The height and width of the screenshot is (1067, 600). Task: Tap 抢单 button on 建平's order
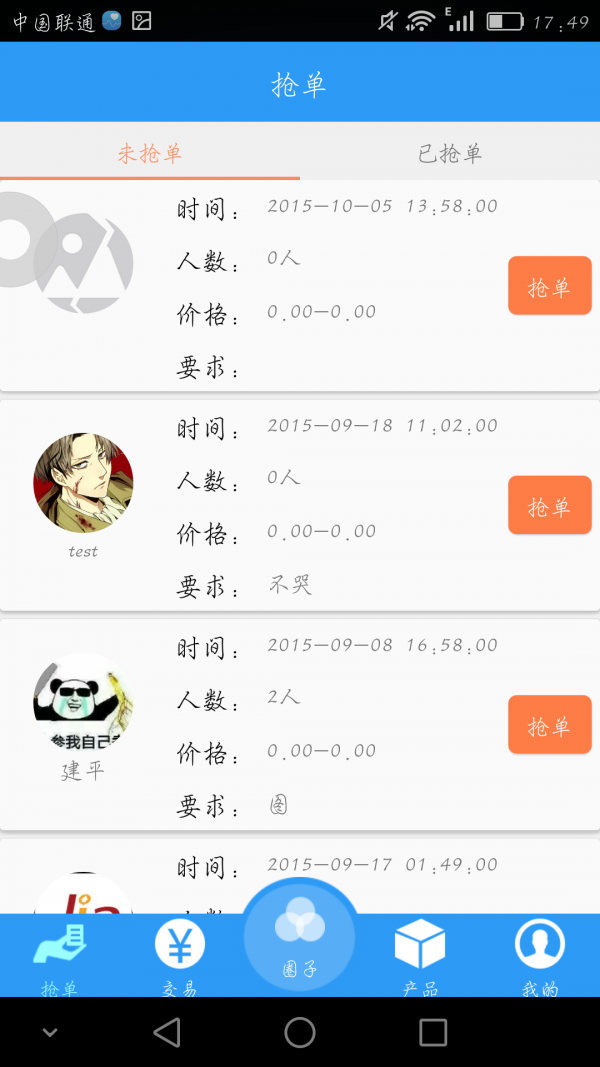549,726
